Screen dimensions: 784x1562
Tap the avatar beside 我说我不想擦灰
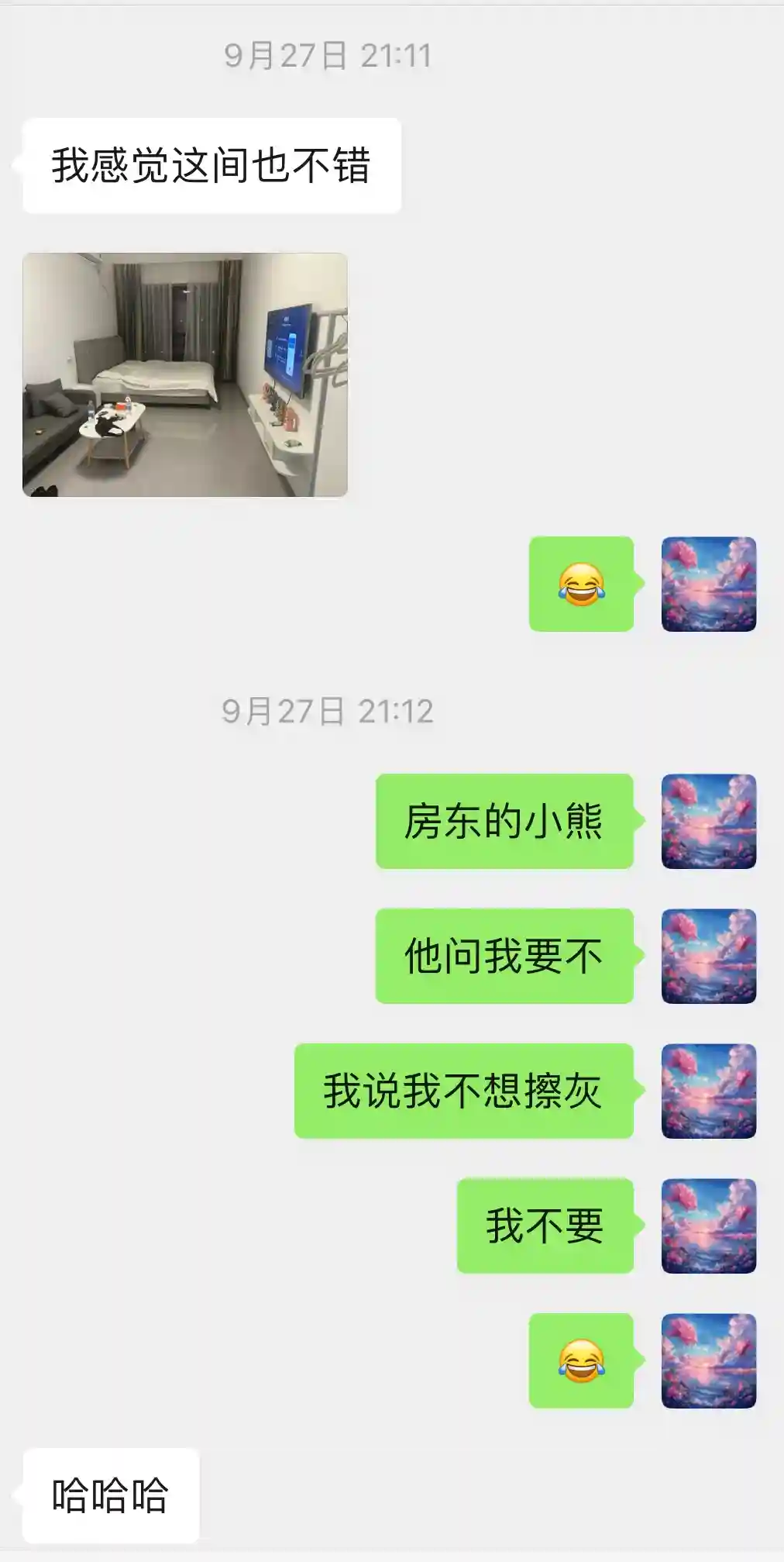[708, 1091]
